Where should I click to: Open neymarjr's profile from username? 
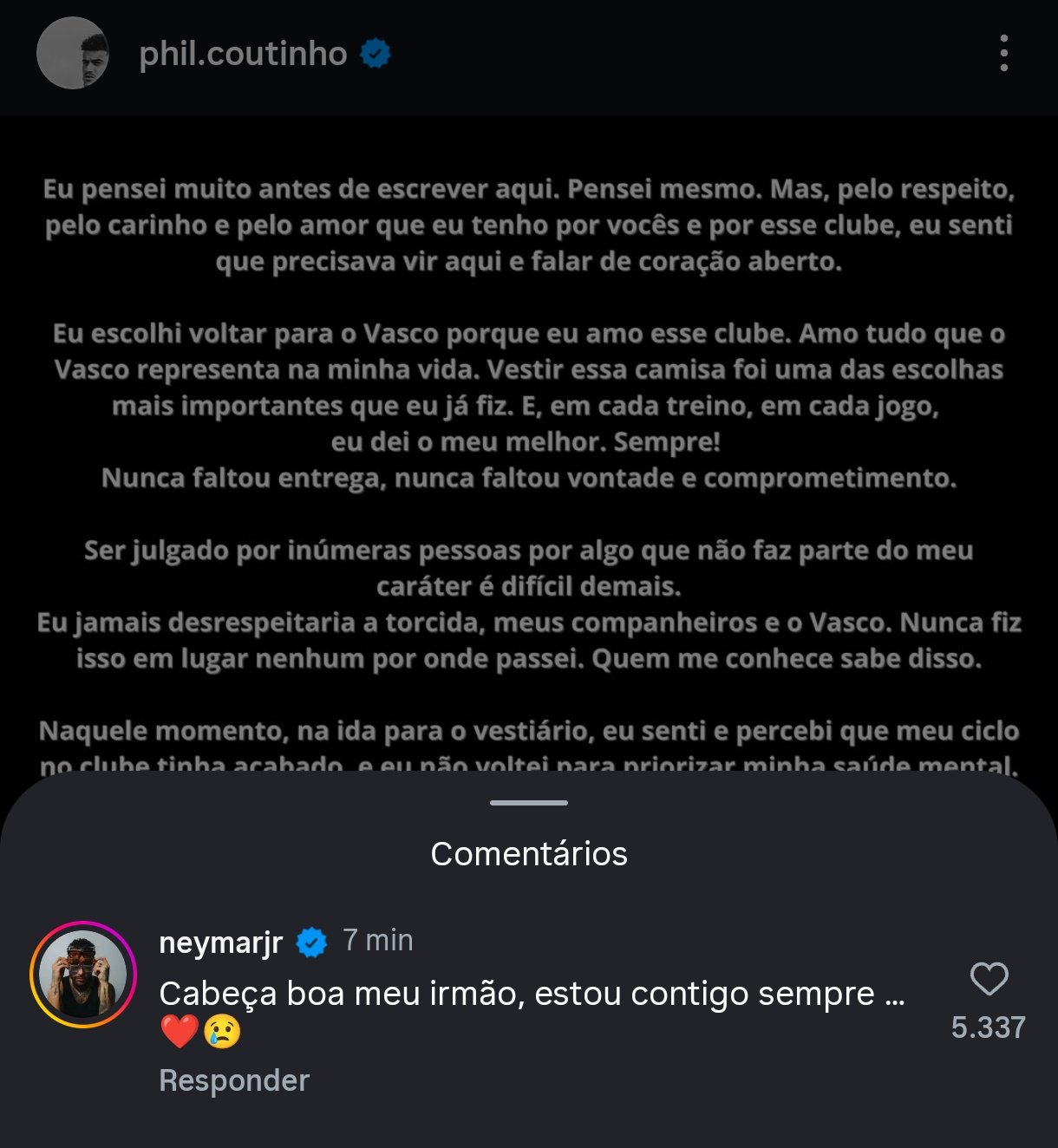221,942
